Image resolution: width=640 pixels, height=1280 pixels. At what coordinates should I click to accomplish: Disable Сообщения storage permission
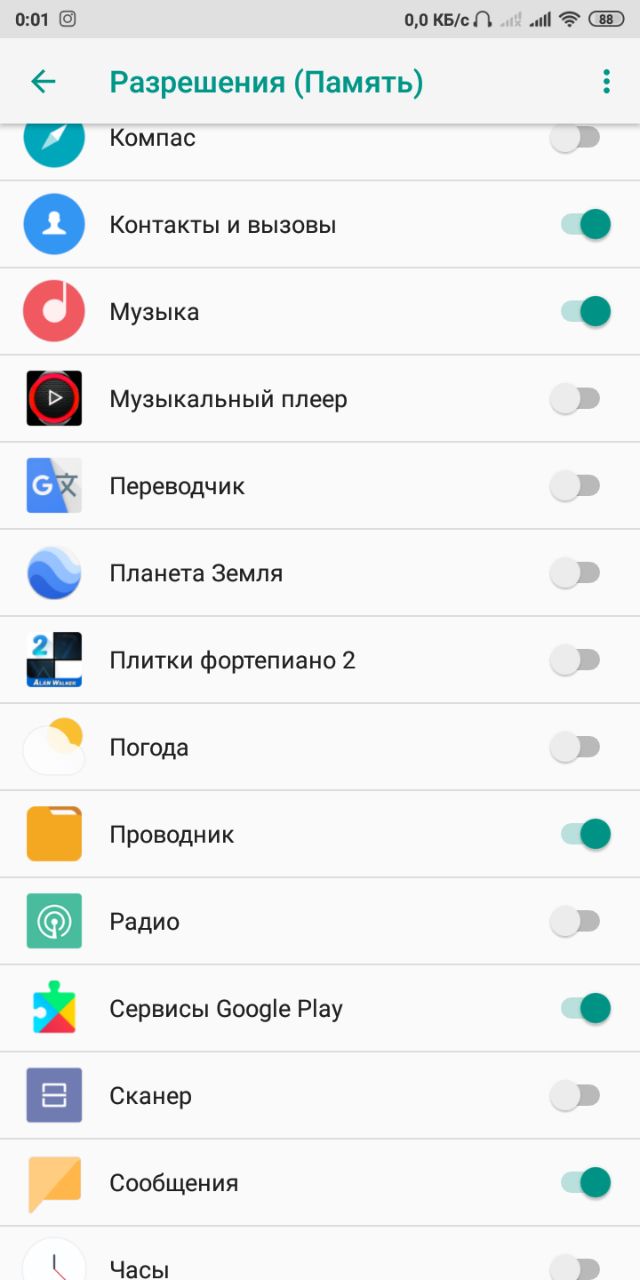click(x=586, y=1182)
